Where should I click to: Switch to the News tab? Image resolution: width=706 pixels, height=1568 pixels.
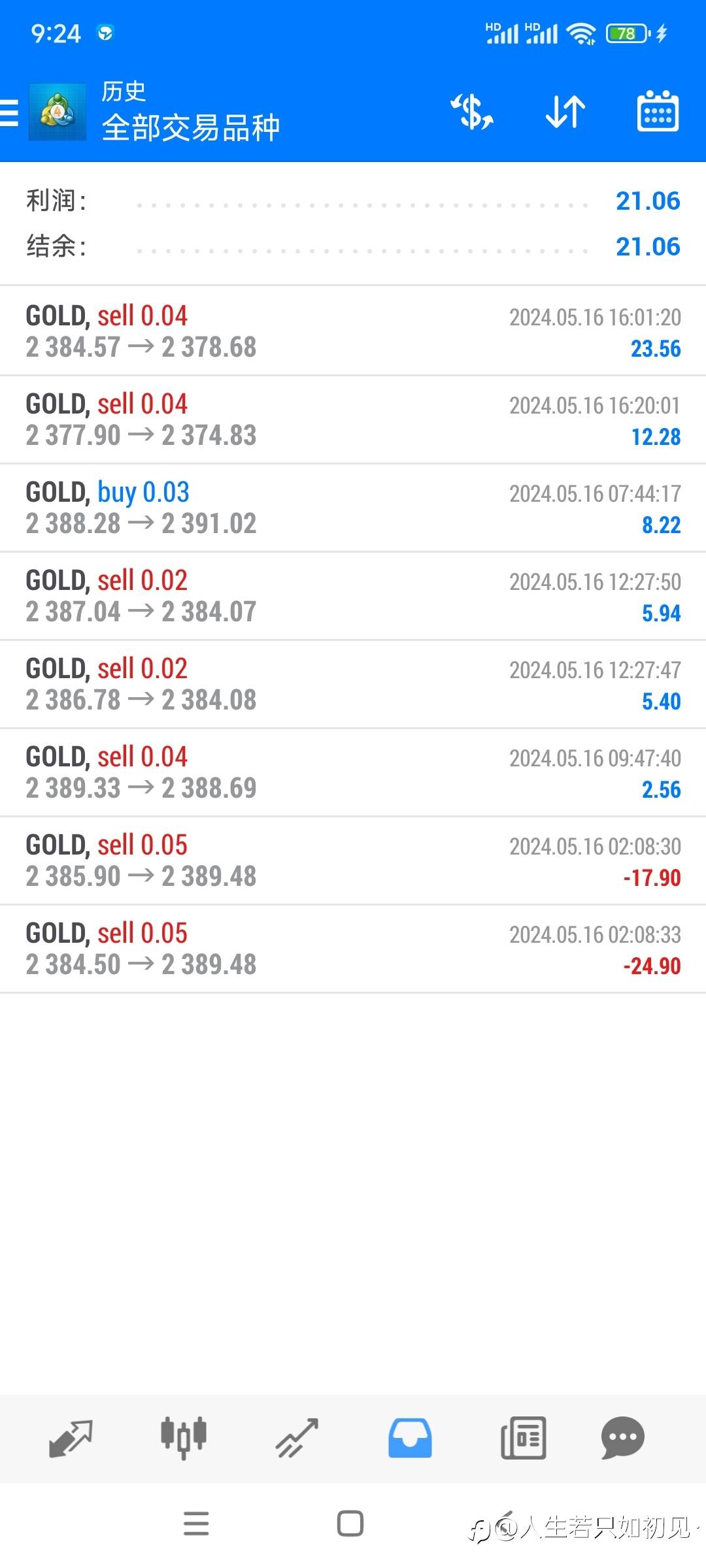[x=523, y=1438]
